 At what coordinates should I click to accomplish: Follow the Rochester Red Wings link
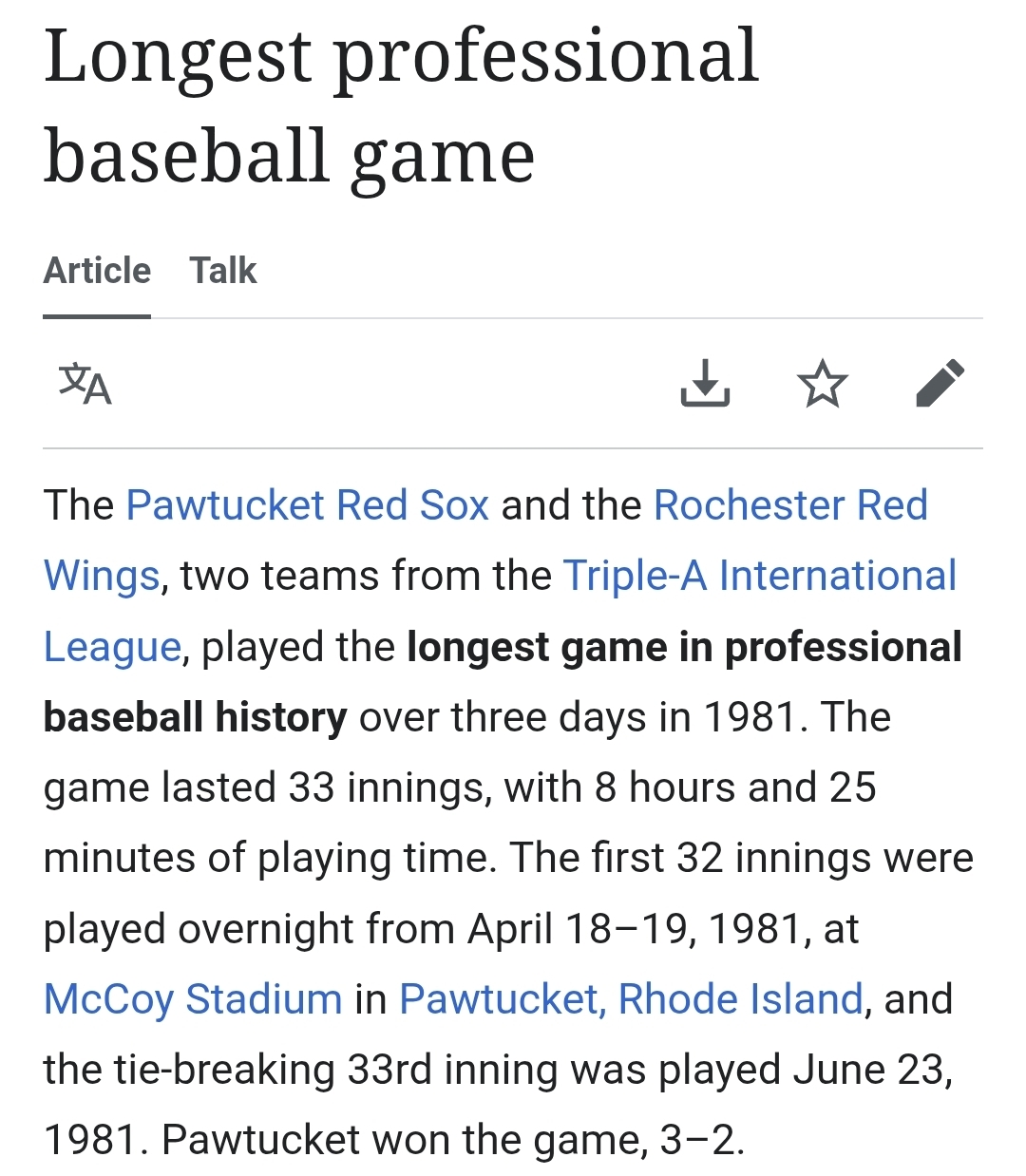790,505
